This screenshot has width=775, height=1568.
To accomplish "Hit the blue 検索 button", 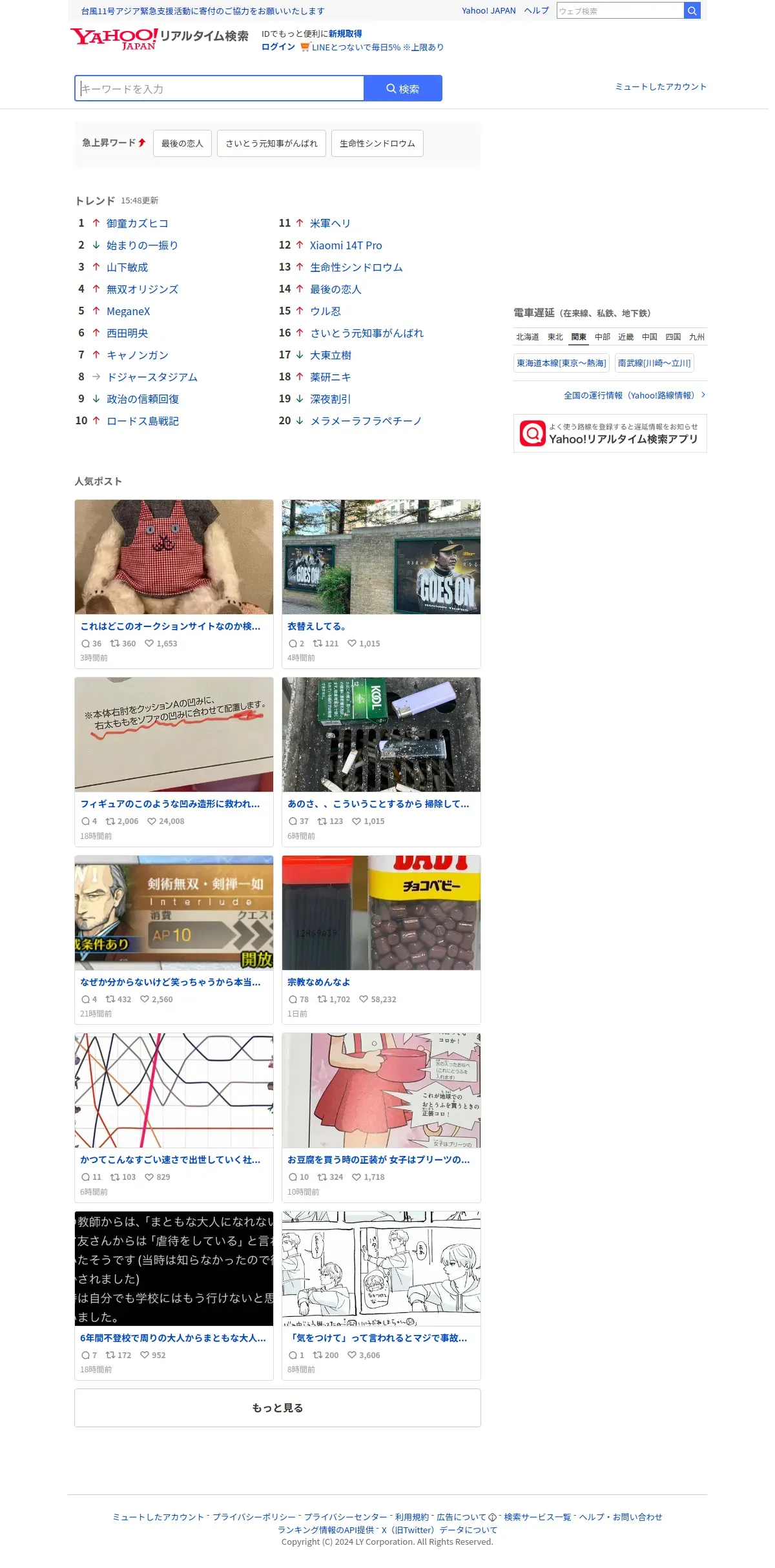I will tap(403, 88).
